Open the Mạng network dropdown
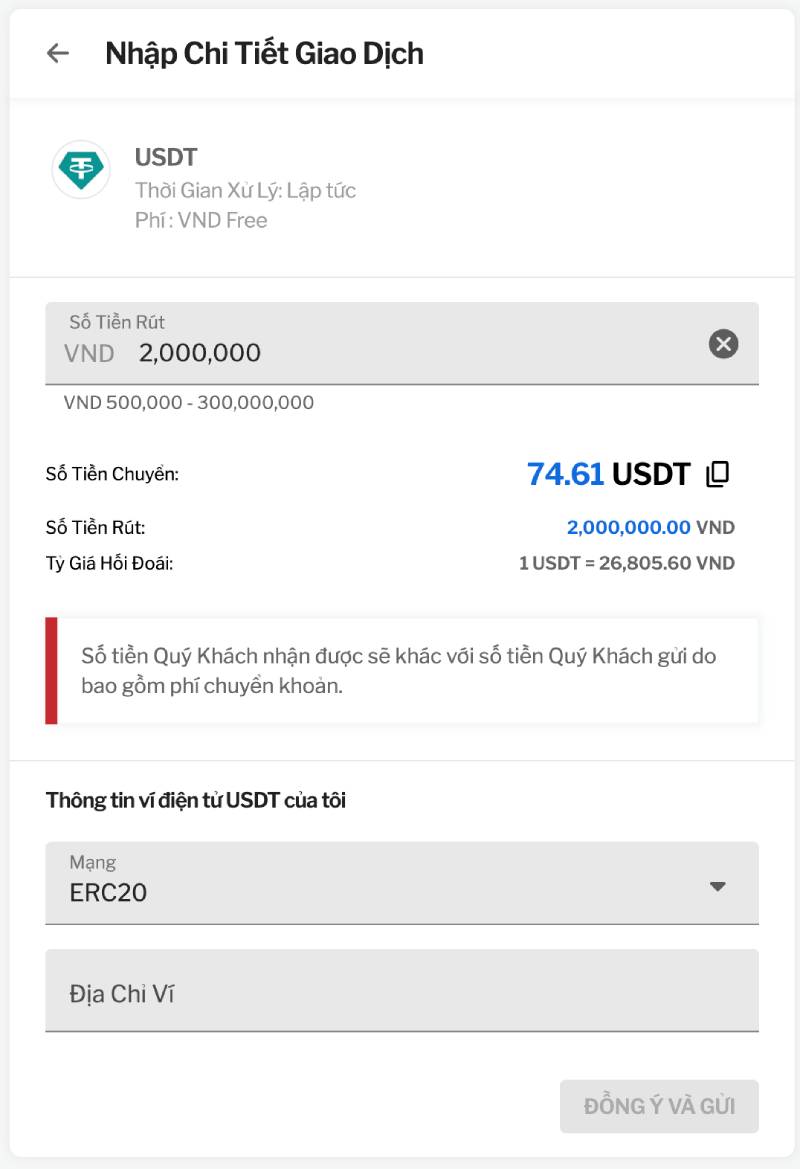Screen dimensions: 800x1169 pyautogui.click(x=402, y=883)
